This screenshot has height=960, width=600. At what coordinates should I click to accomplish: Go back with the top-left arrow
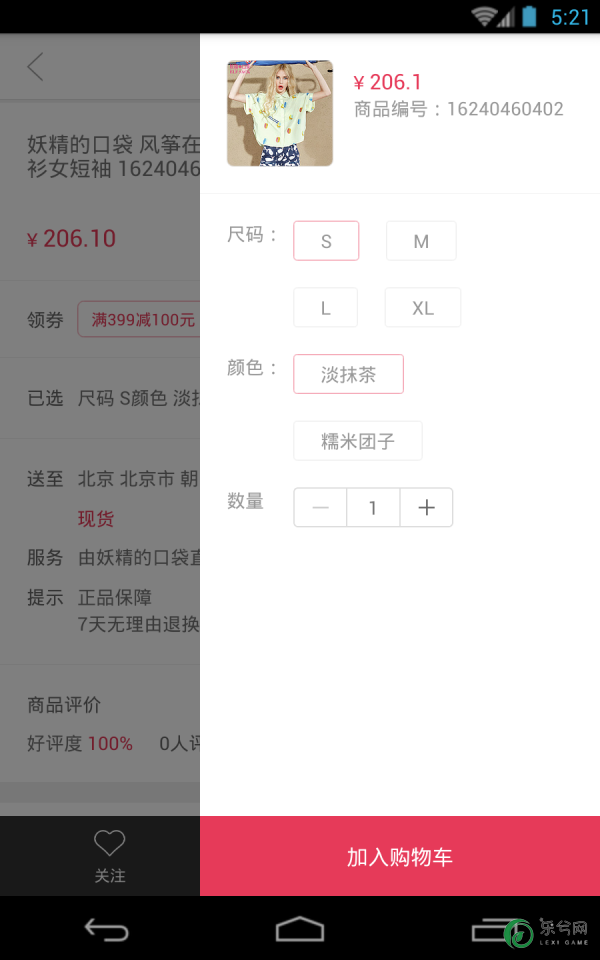(x=36, y=67)
